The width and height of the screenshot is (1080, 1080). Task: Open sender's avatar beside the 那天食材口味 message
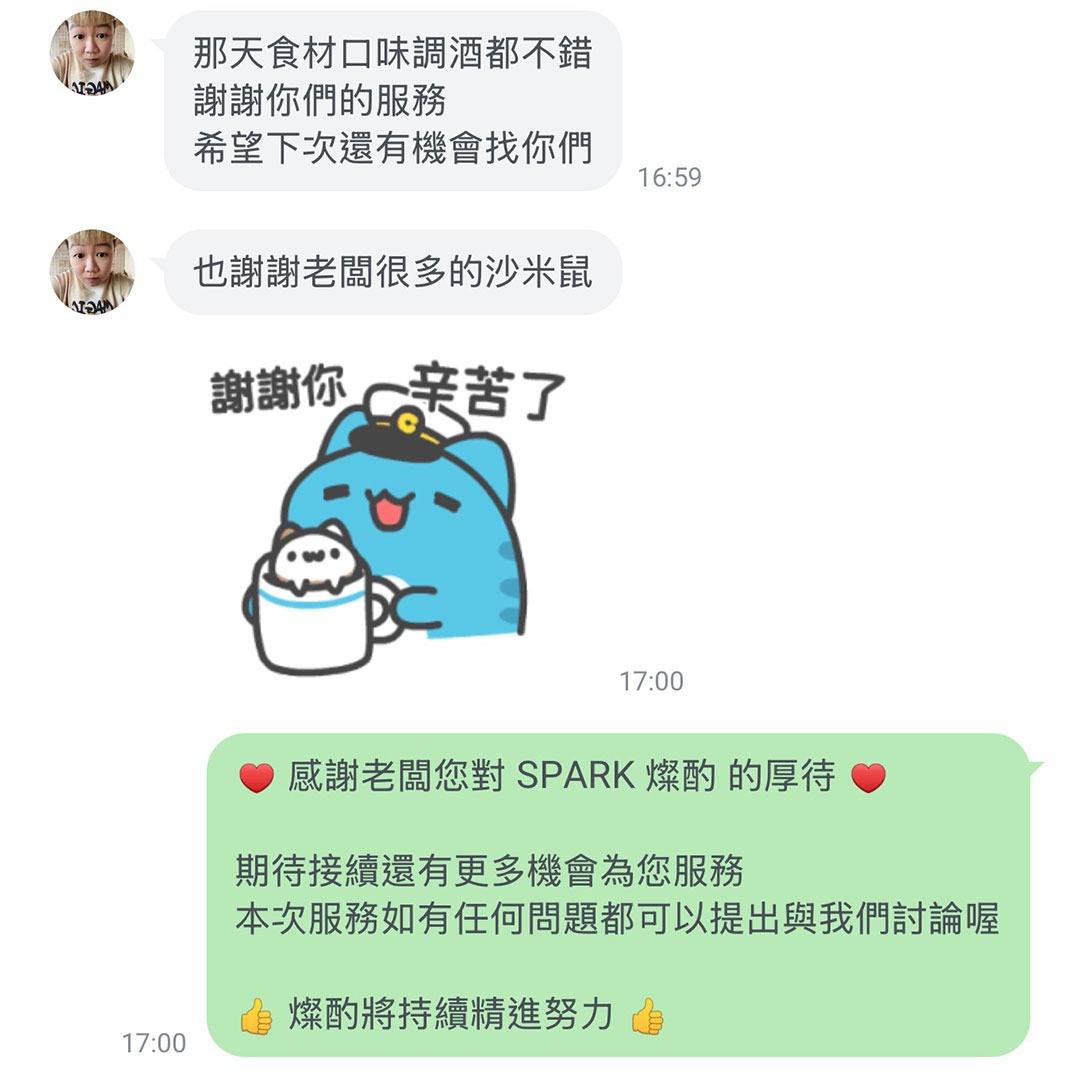pos(92,53)
